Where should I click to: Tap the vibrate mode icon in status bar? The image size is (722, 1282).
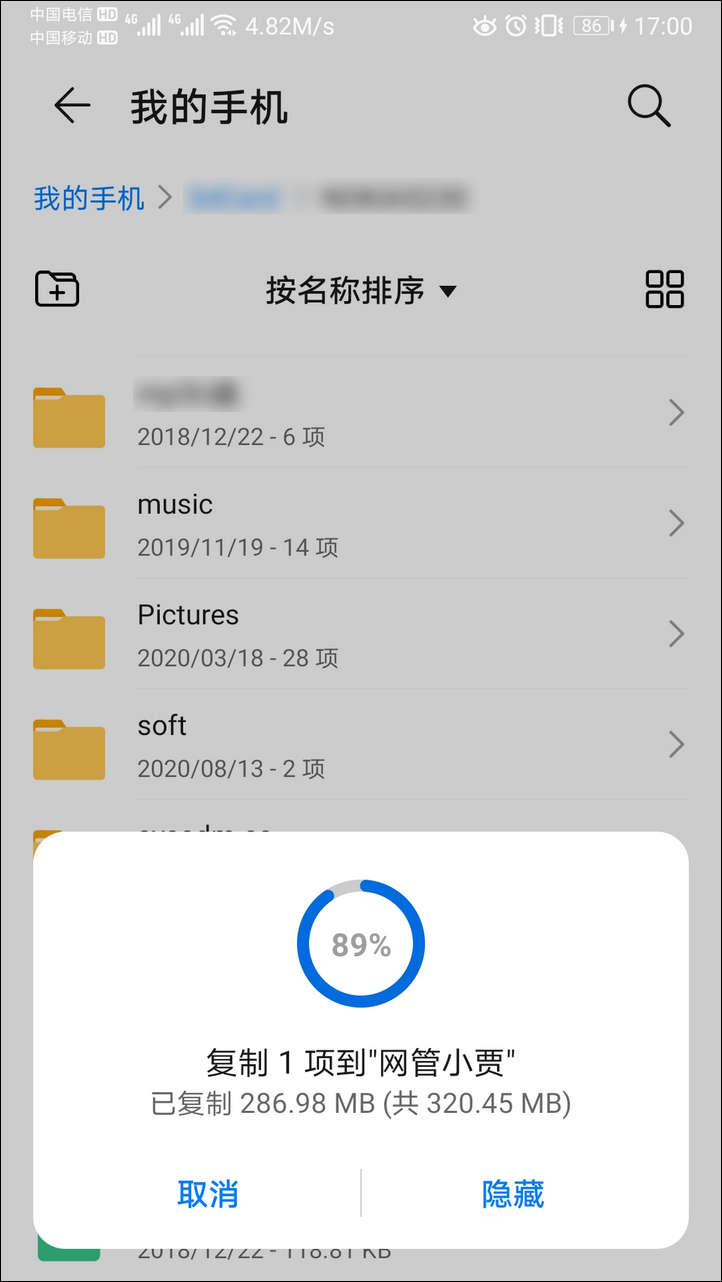pos(546,26)
